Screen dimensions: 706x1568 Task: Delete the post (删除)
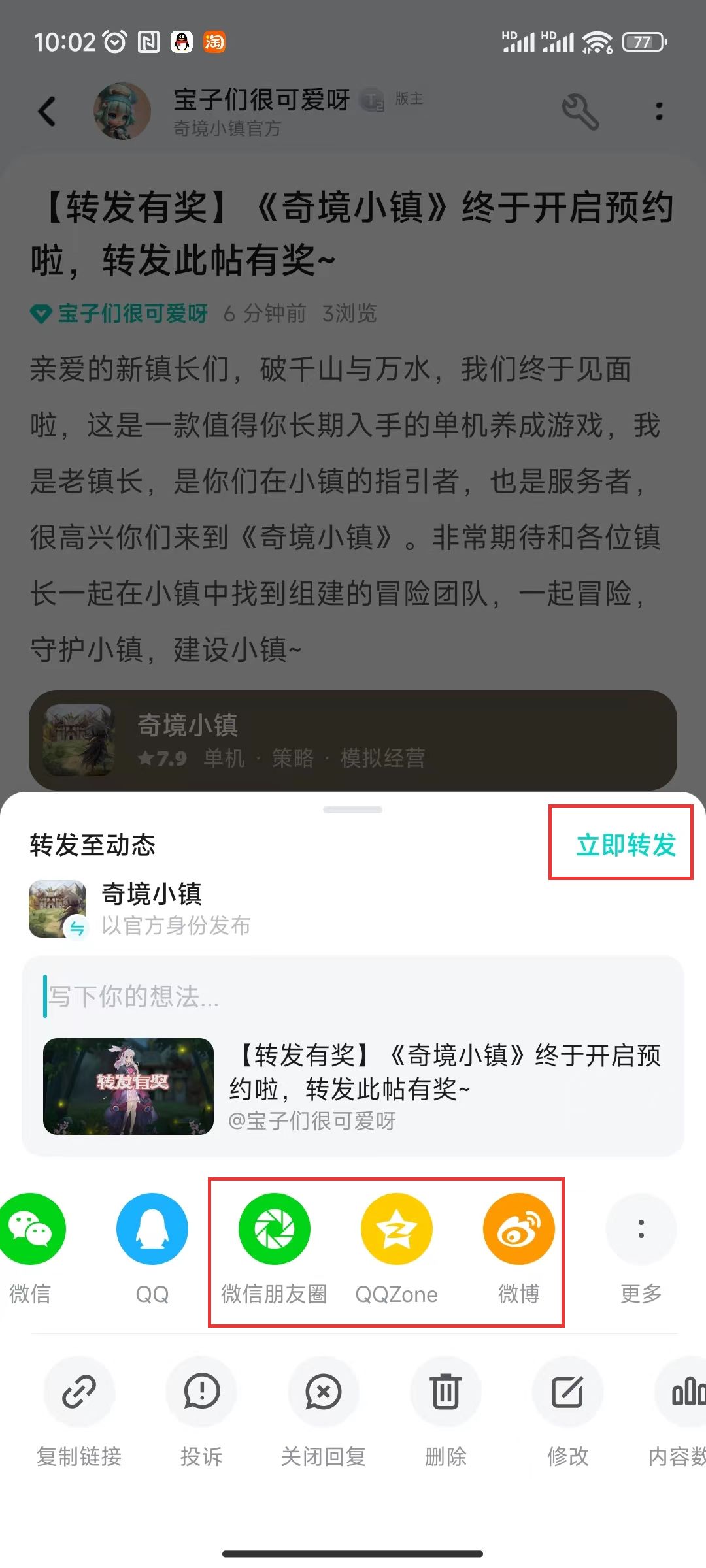(446, 1392)
